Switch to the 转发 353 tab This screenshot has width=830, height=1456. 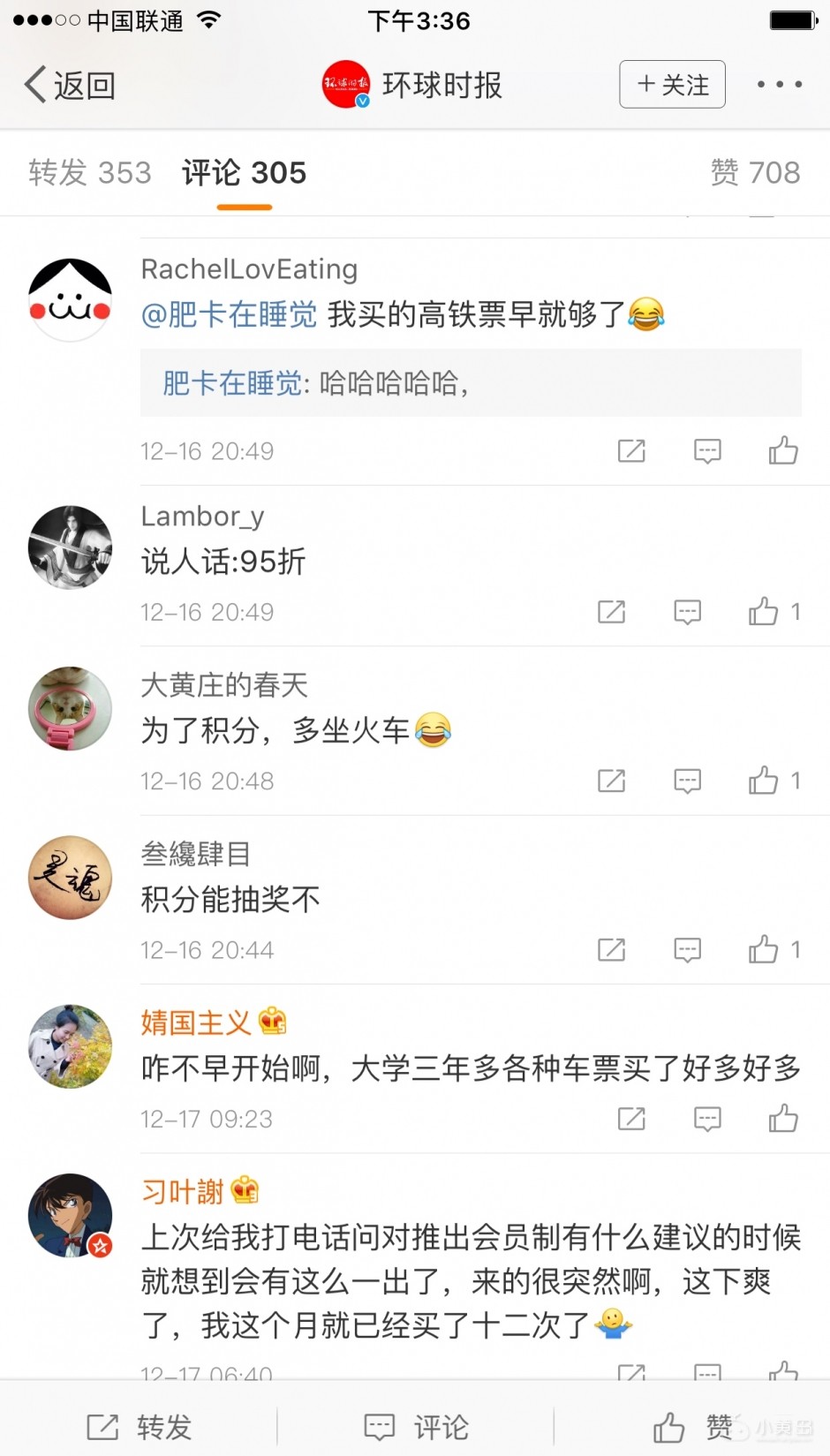[x=90, y=173]
